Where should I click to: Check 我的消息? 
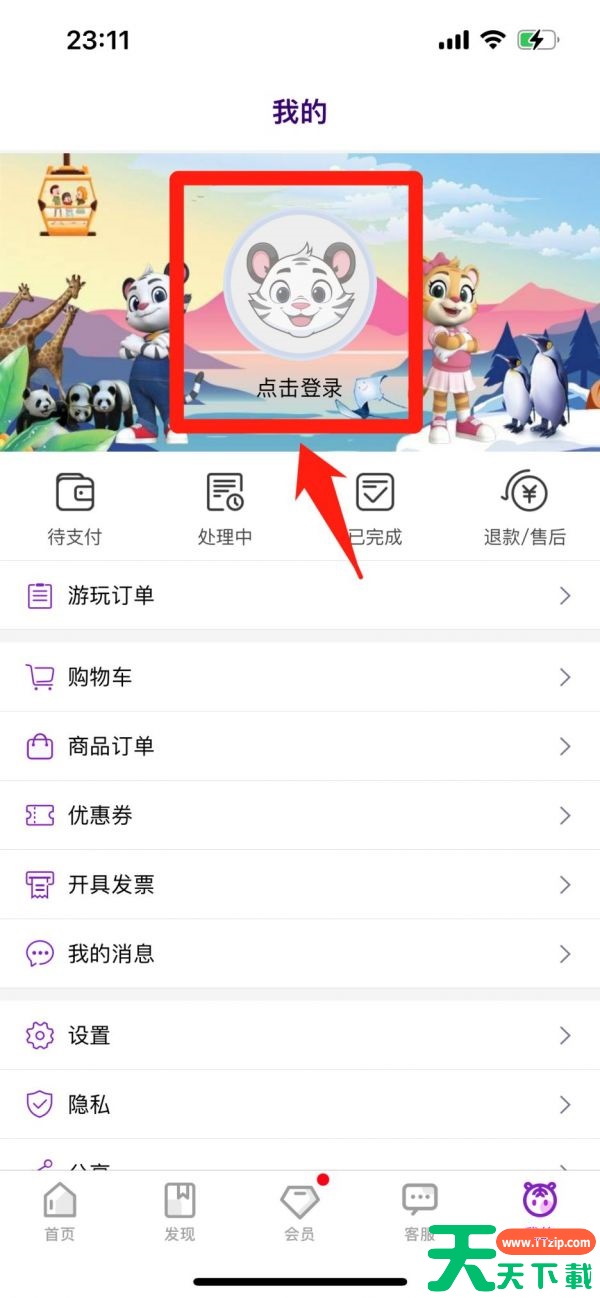coord(299,953)
